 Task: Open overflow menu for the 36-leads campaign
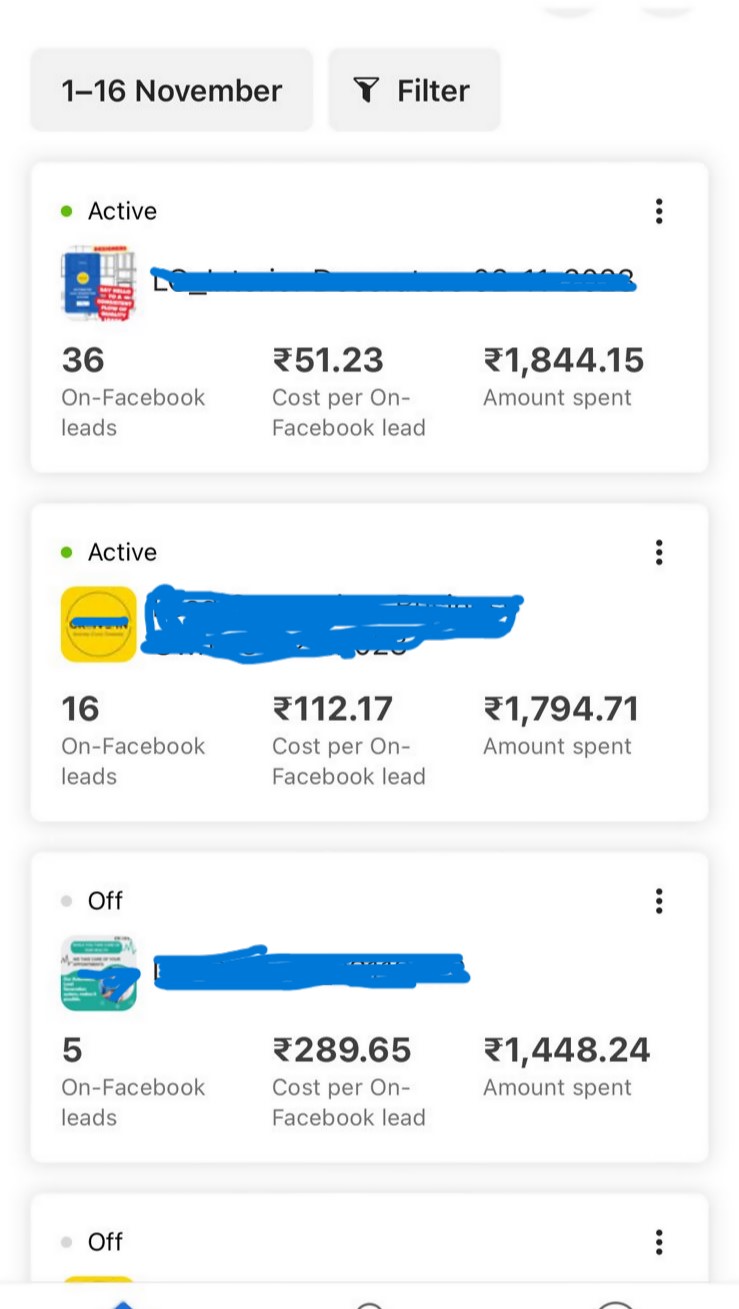click(658, 211)
